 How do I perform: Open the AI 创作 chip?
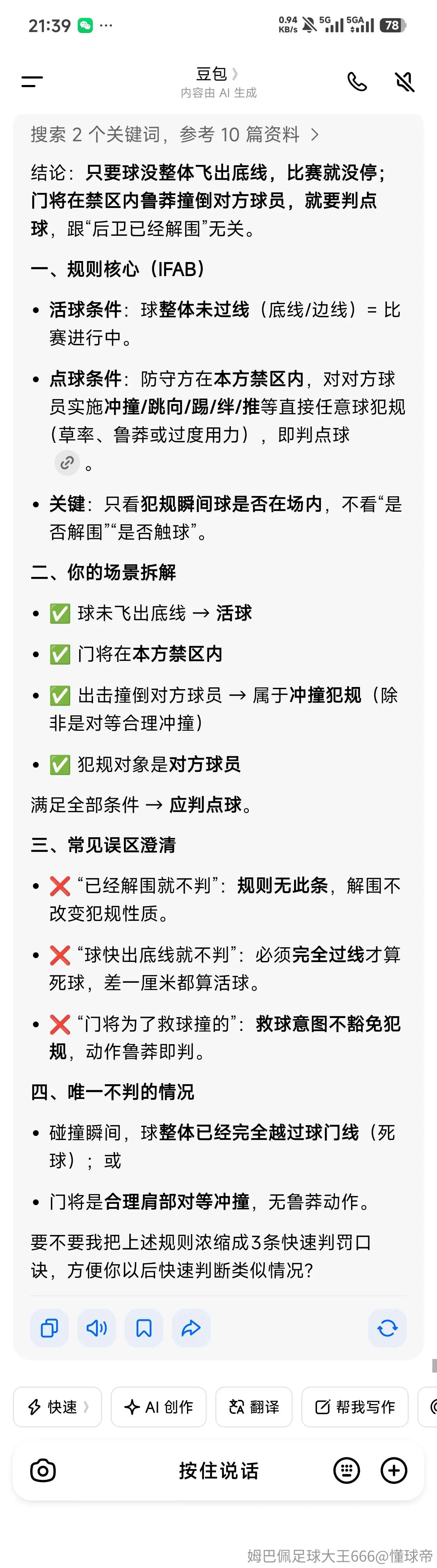tap(159, 1407)
